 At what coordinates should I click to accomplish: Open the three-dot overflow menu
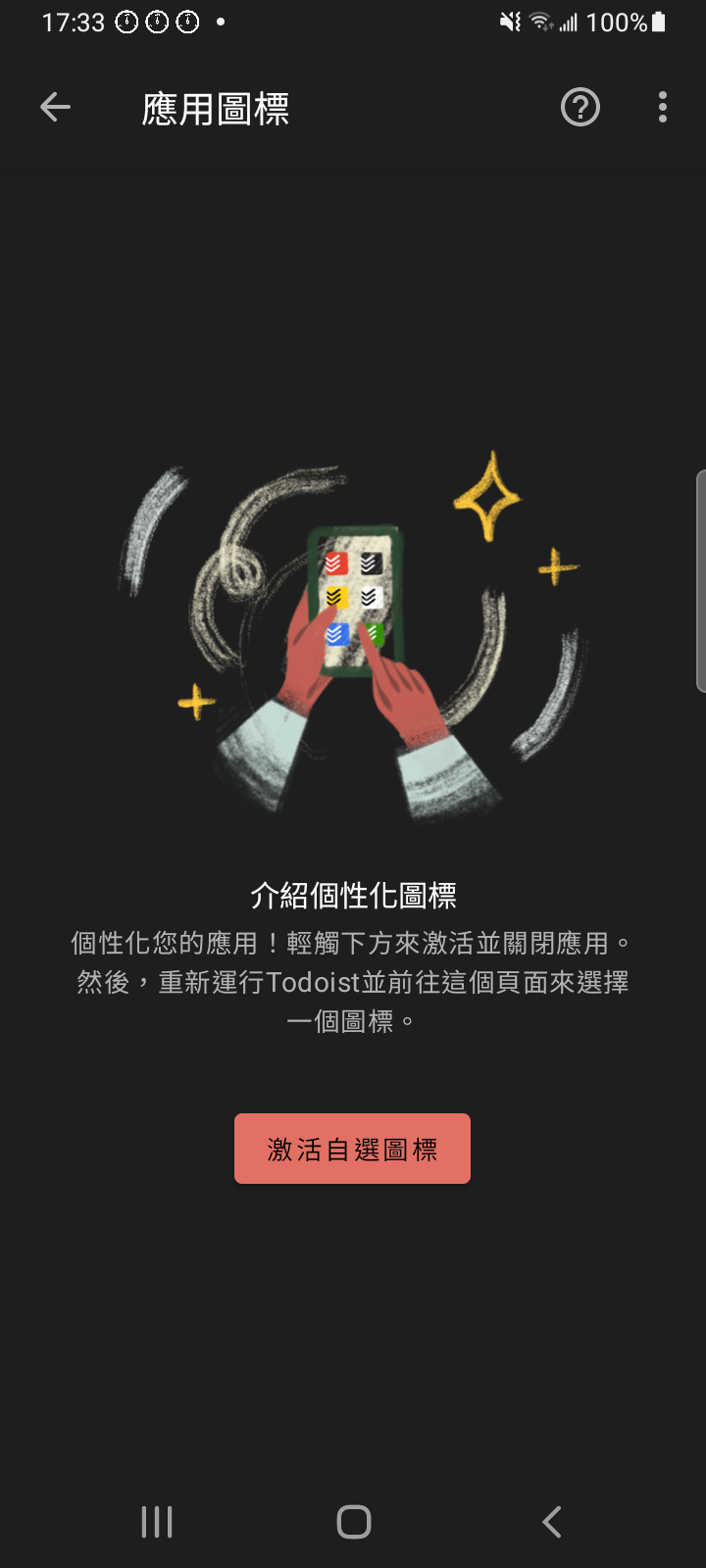click(663, 108)
